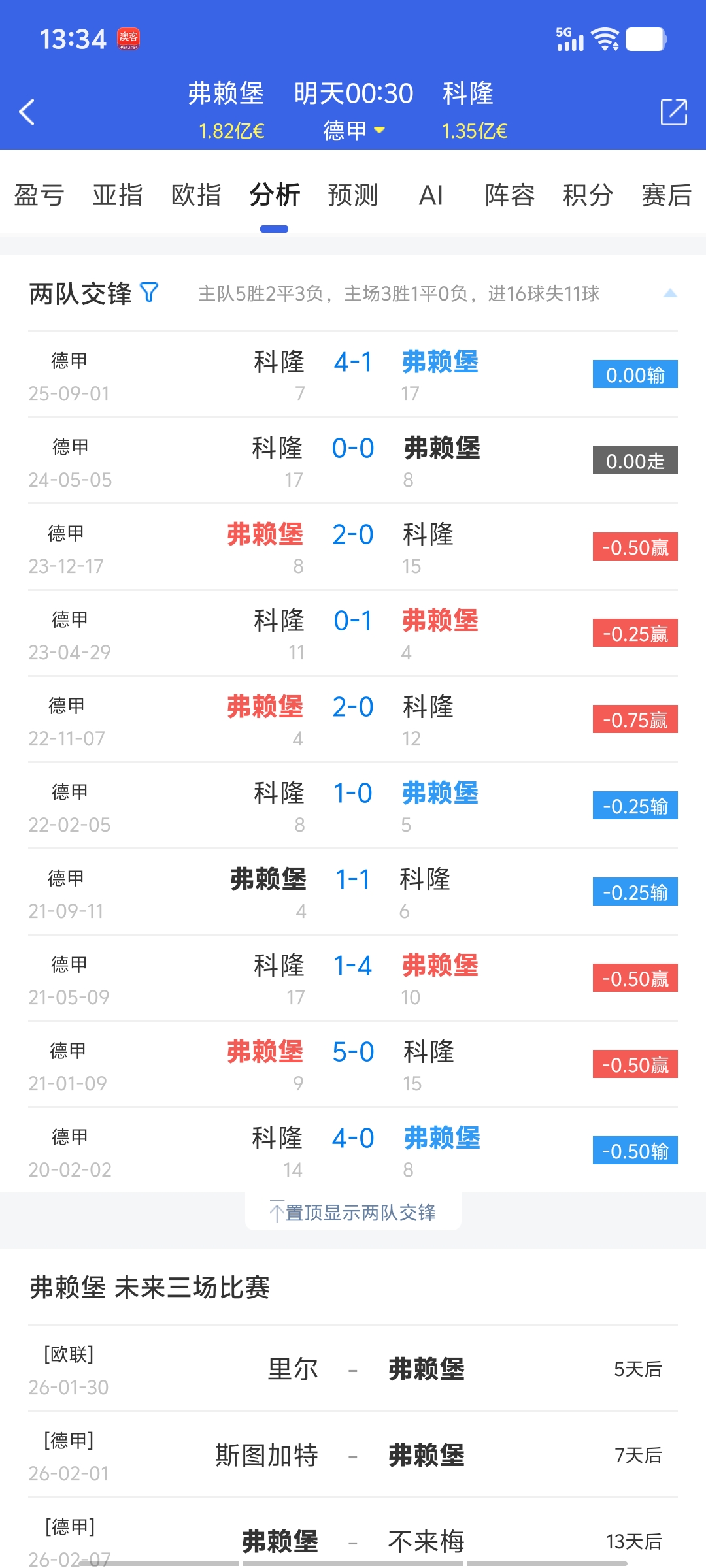Collapse the 两队交锋 section
The height and width of the screenshot is (1568, 706).
click(x=669, y=293)
